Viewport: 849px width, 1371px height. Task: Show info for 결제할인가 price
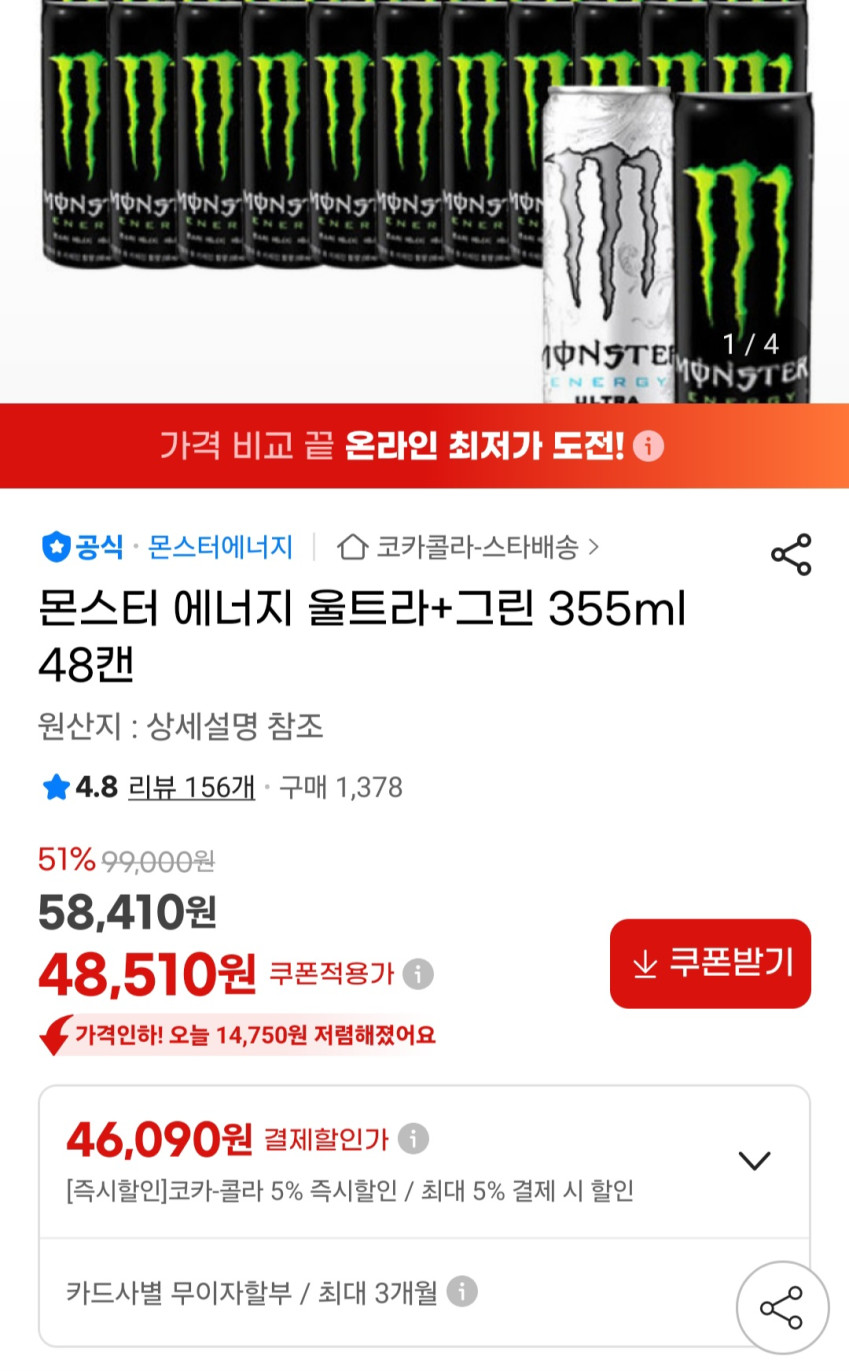(x=413, y=1138)
